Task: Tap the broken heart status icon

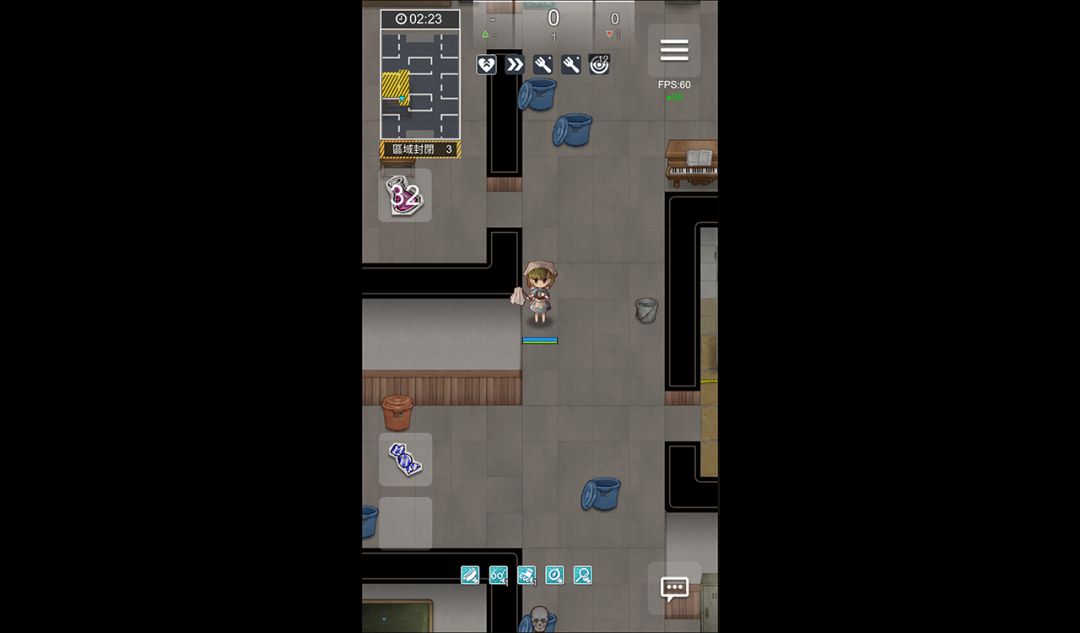Action: pyautogui.click(x=487, y=65)
